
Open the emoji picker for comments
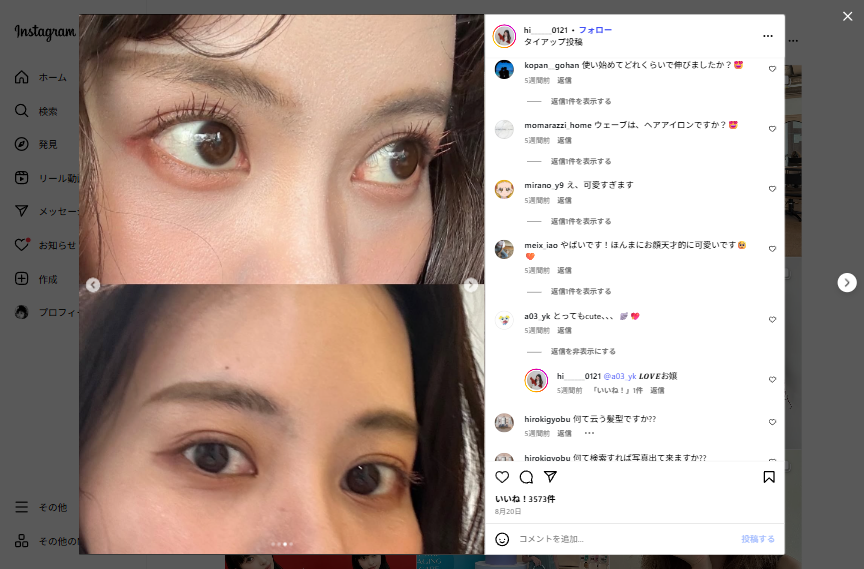[x=502, y=539]
